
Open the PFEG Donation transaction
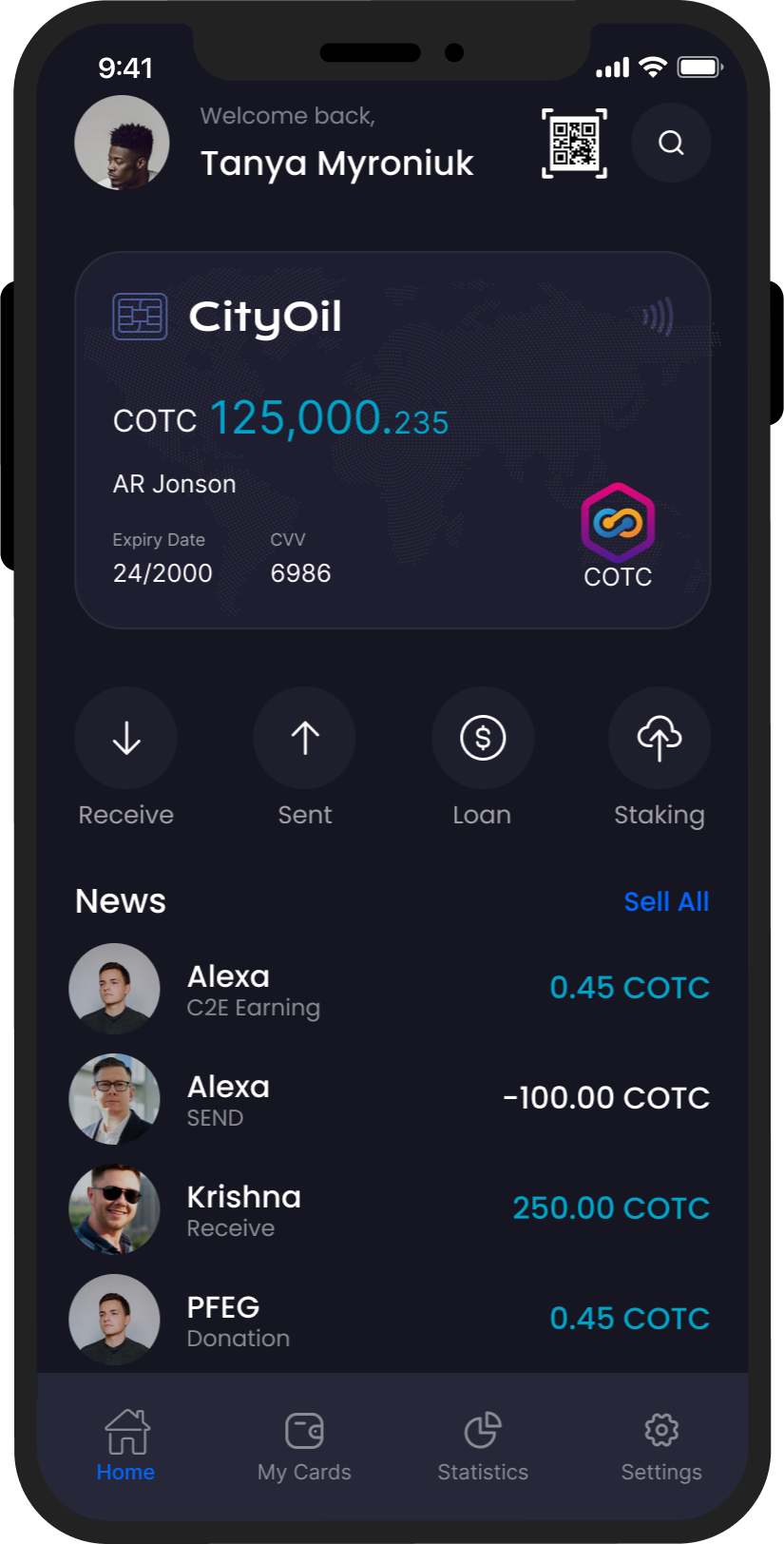pos(390,1320)
